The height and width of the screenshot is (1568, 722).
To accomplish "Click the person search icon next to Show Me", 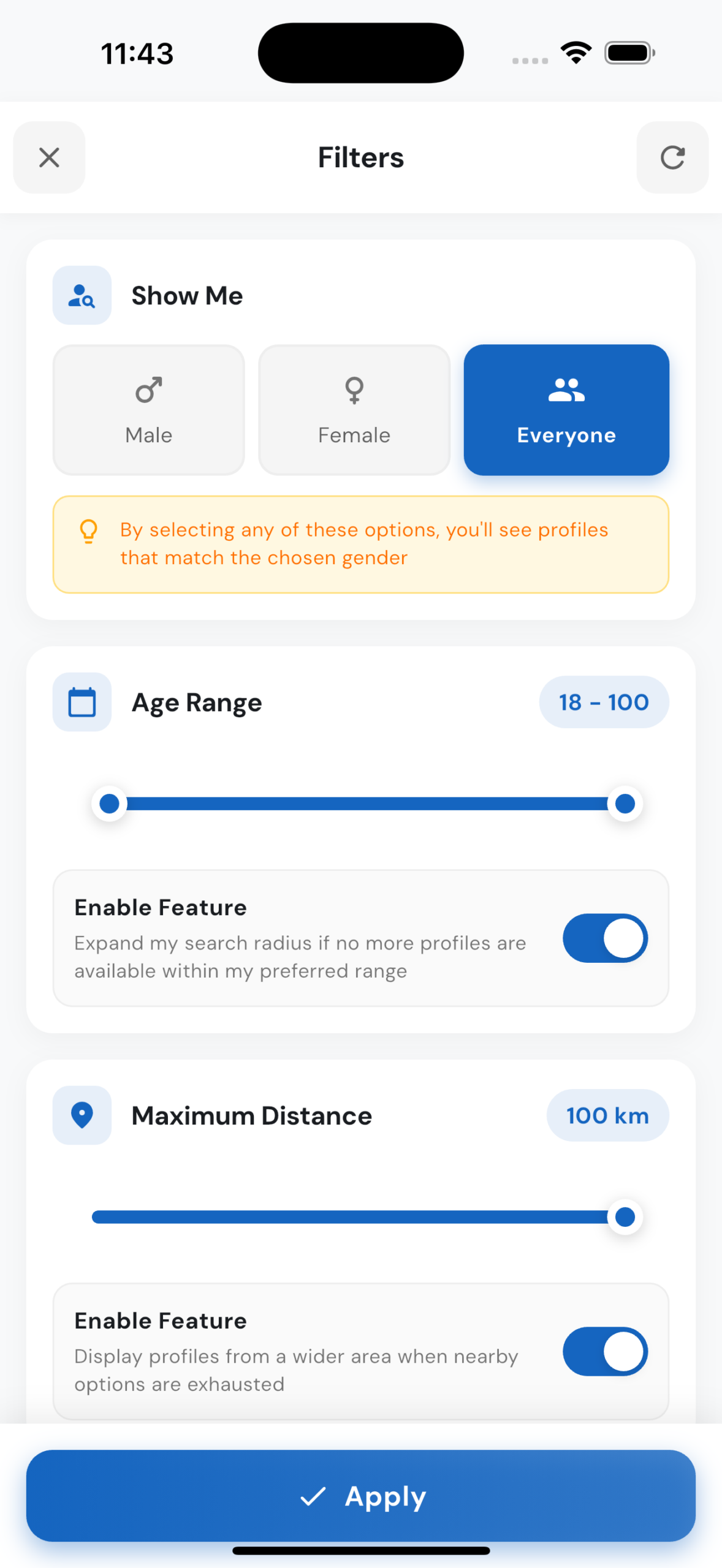I will pyautogui.click(x=82, y=295).
